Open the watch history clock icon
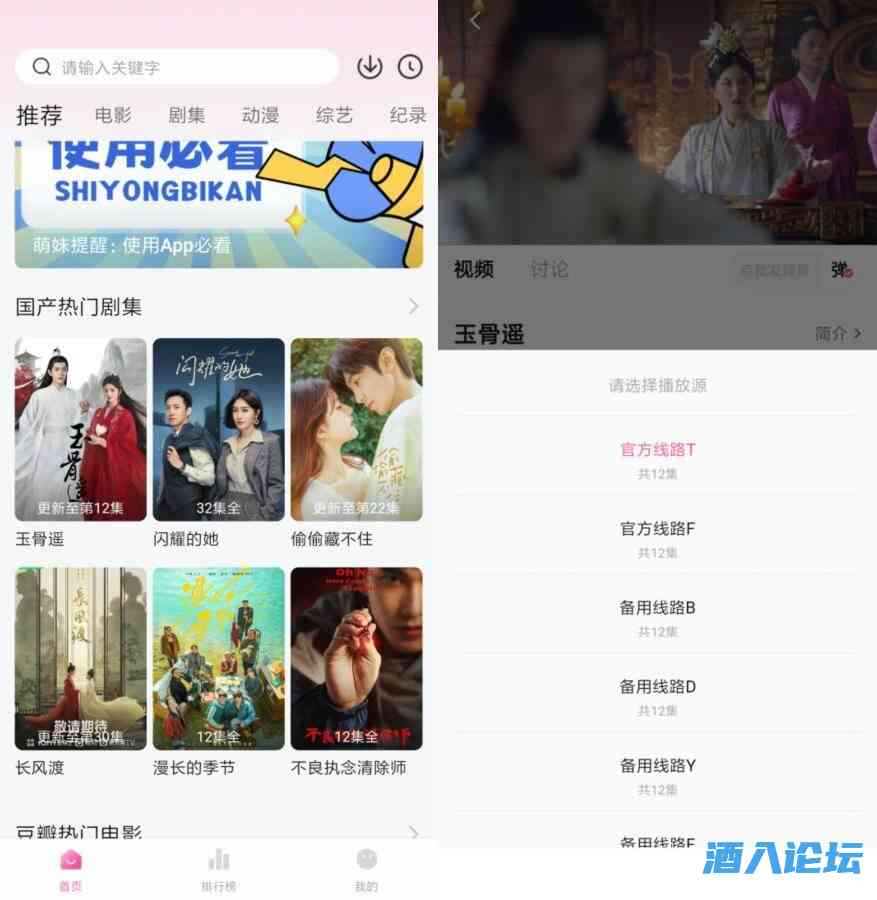Image resolution: width=877 pixels, height=900 pixels. tap(410, 67)
